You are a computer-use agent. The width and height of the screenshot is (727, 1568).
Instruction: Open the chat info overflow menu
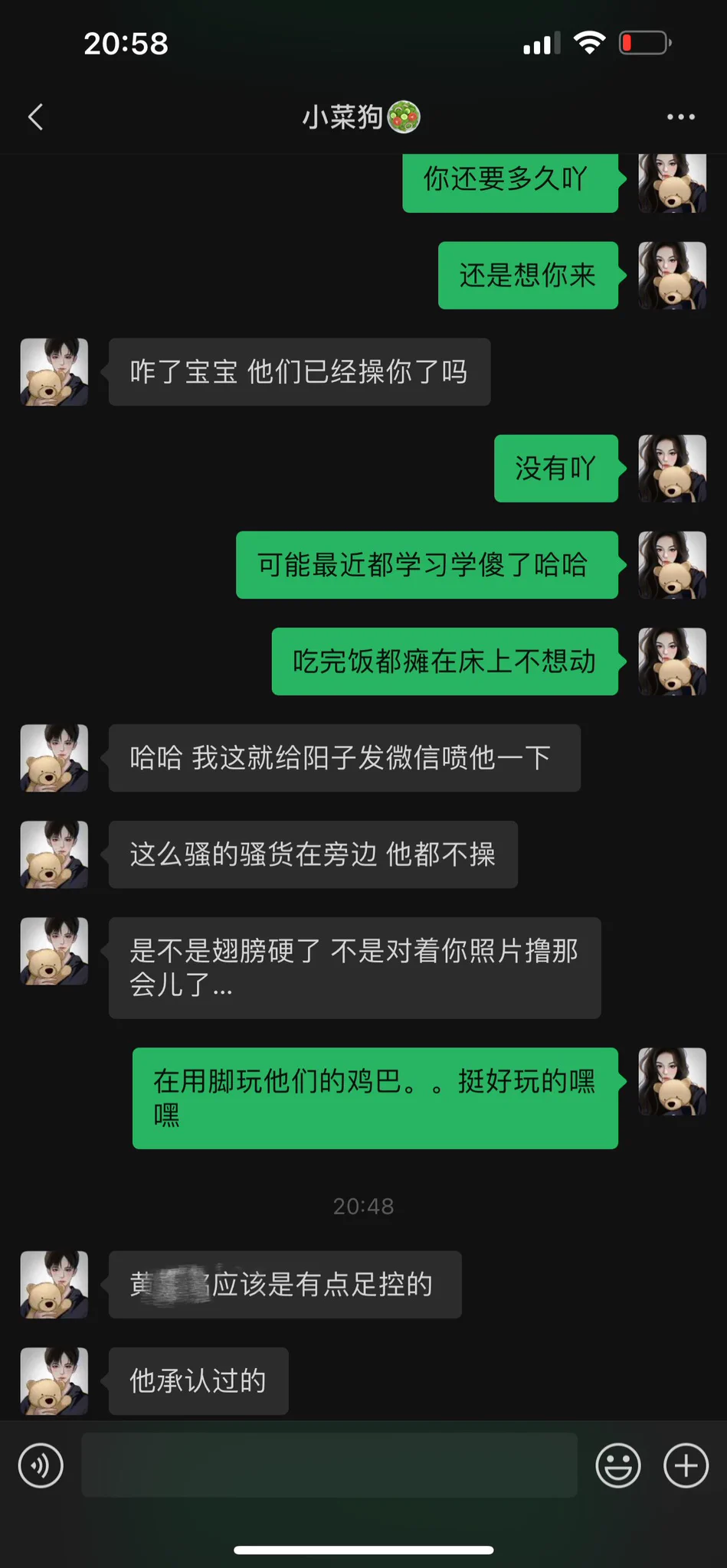click(680, 117)
